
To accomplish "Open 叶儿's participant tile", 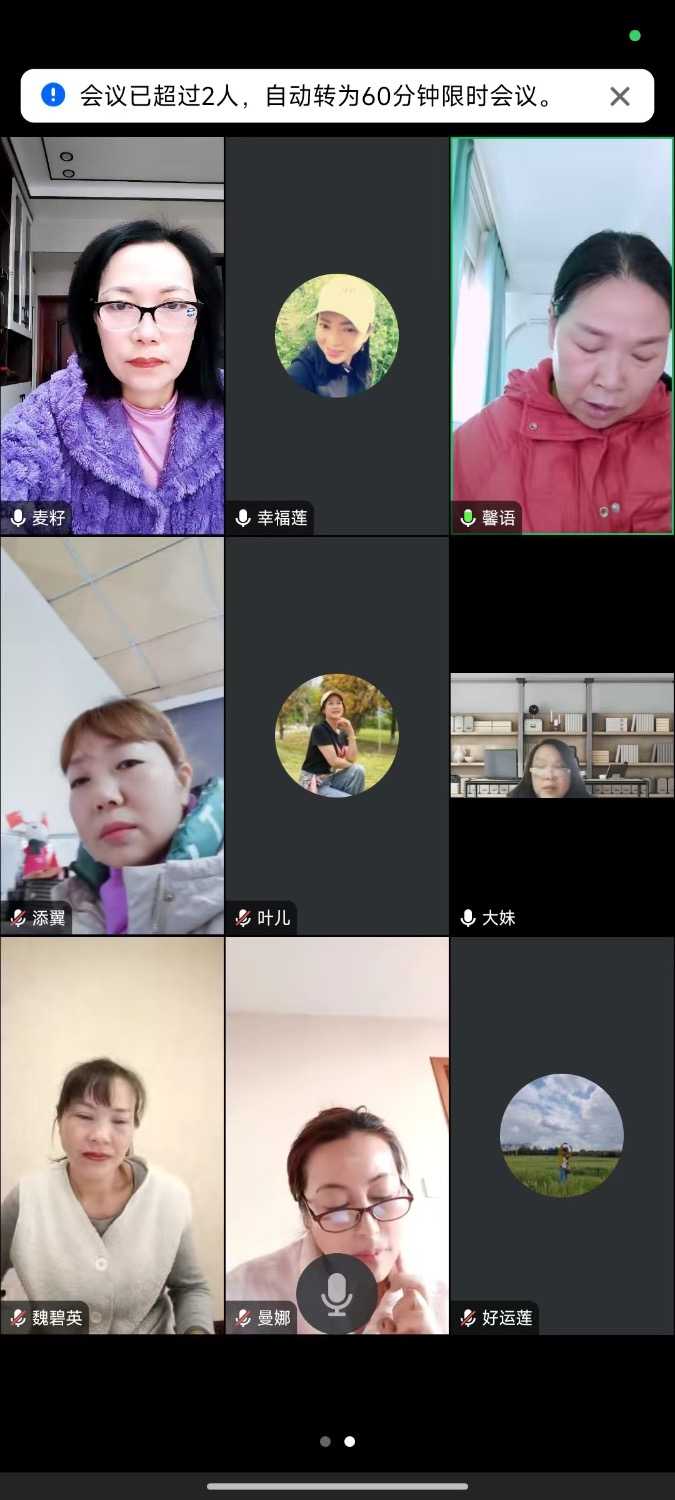I will 337,735.
